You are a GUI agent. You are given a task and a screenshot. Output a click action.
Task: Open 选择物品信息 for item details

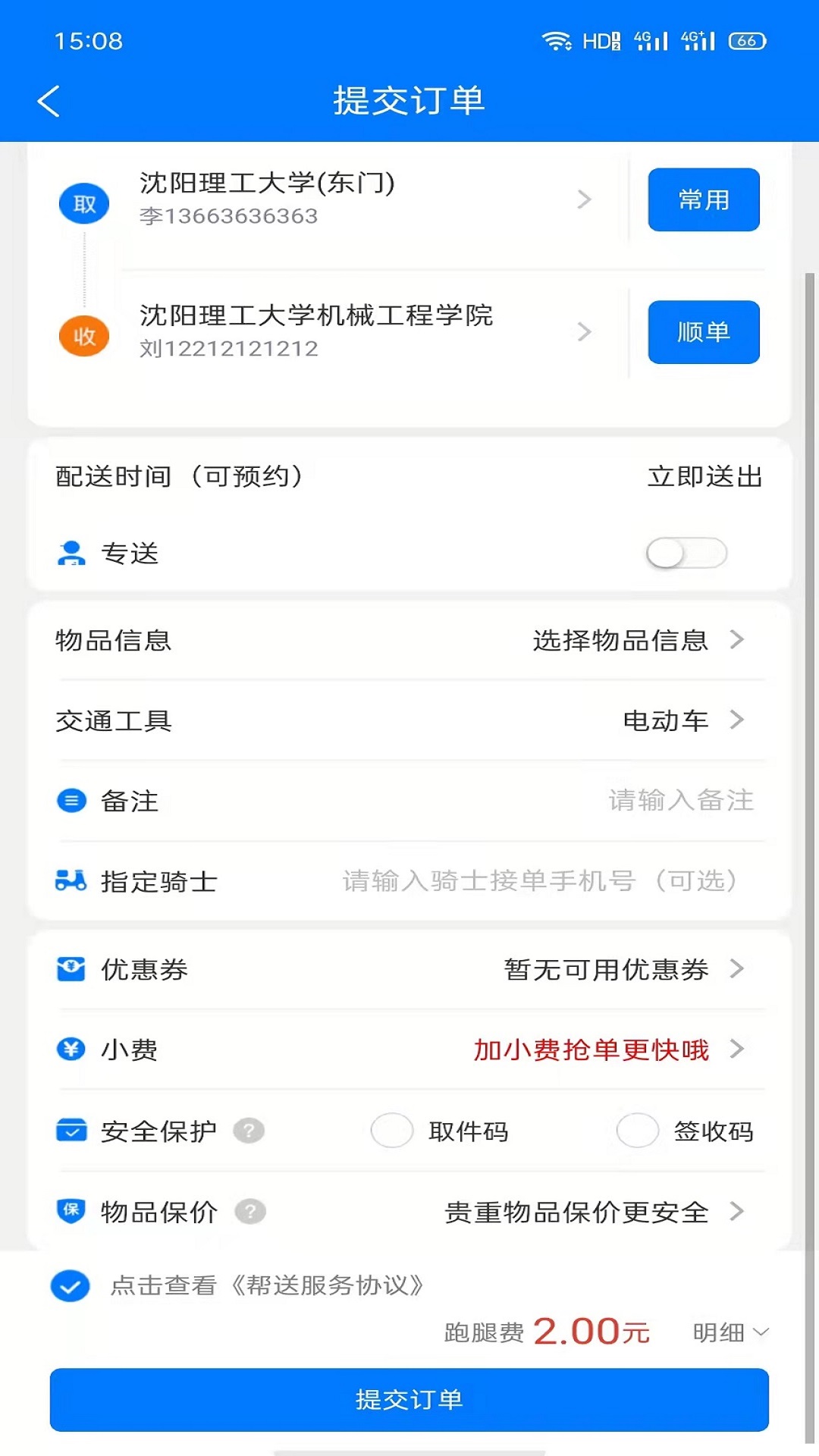pos(637,640)
